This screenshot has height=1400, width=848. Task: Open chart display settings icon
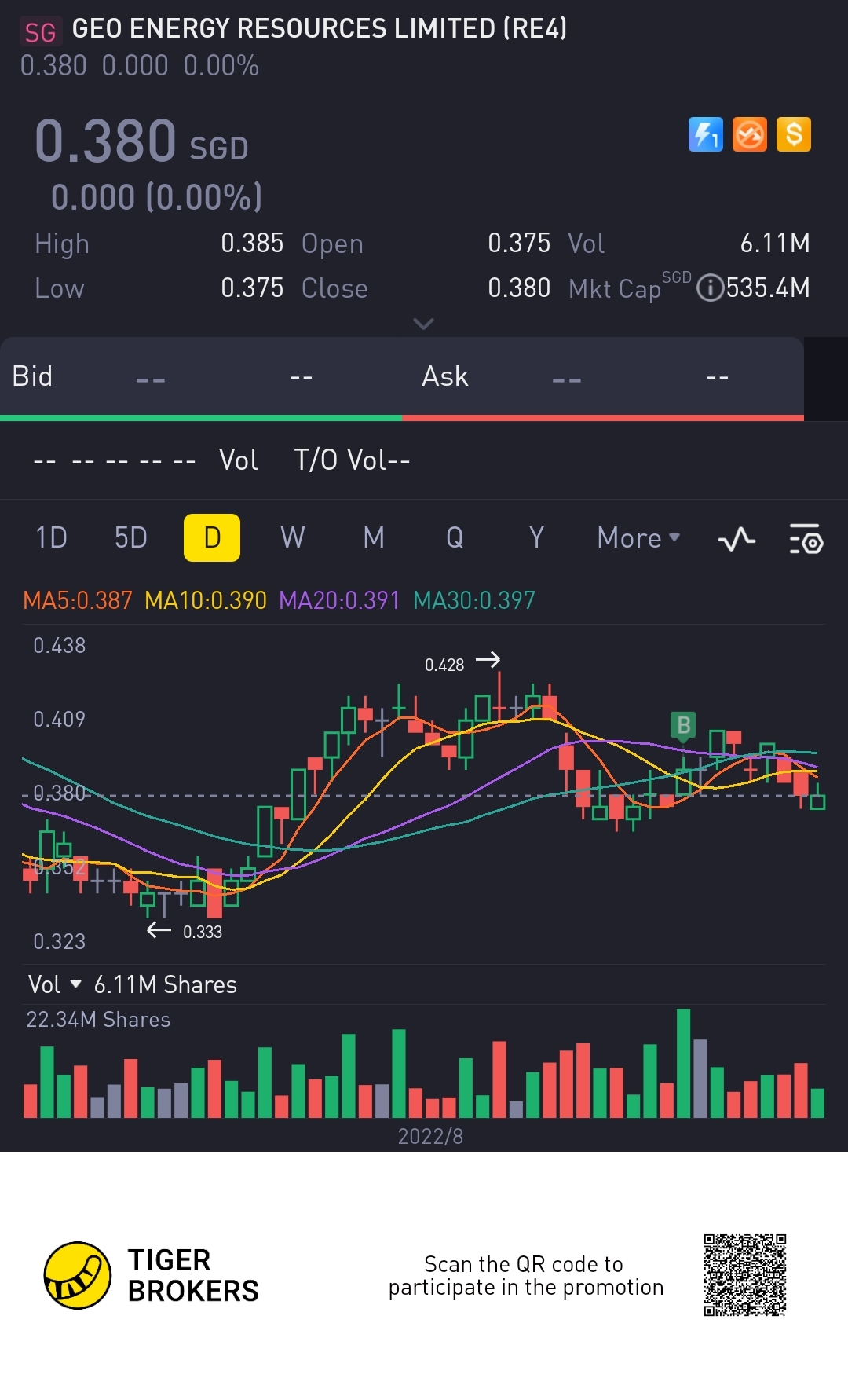click(x=806, y=540)
